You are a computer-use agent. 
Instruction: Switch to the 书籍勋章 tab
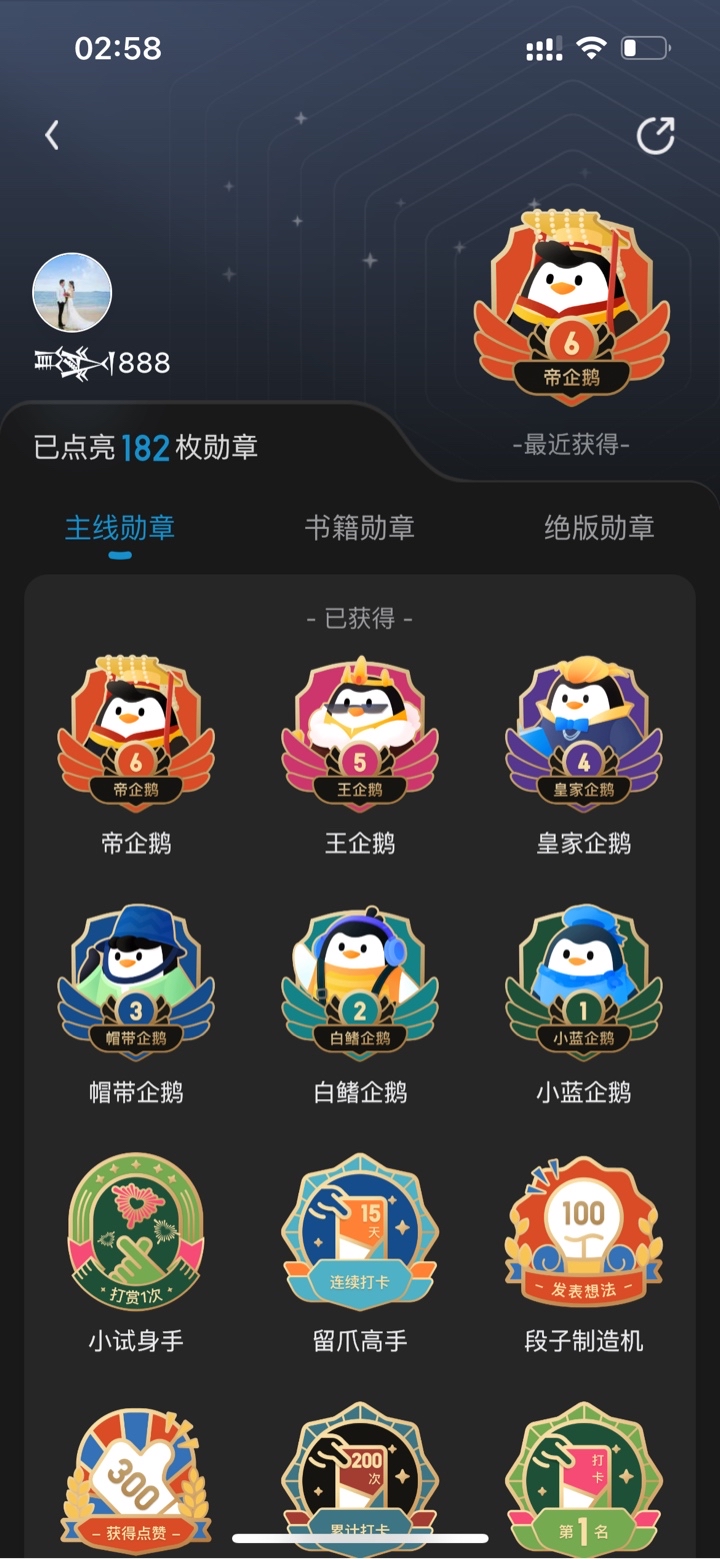[x=359, y=528]
